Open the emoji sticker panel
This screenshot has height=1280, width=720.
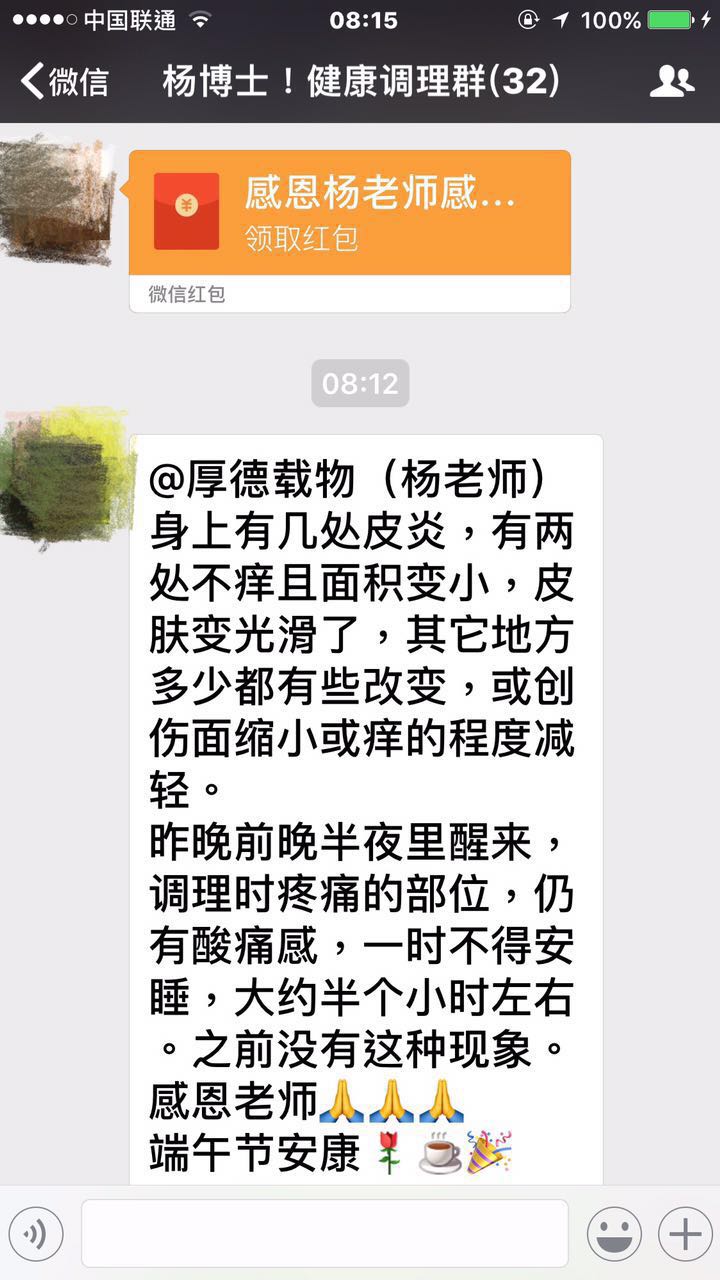[x=613, y=1234]
